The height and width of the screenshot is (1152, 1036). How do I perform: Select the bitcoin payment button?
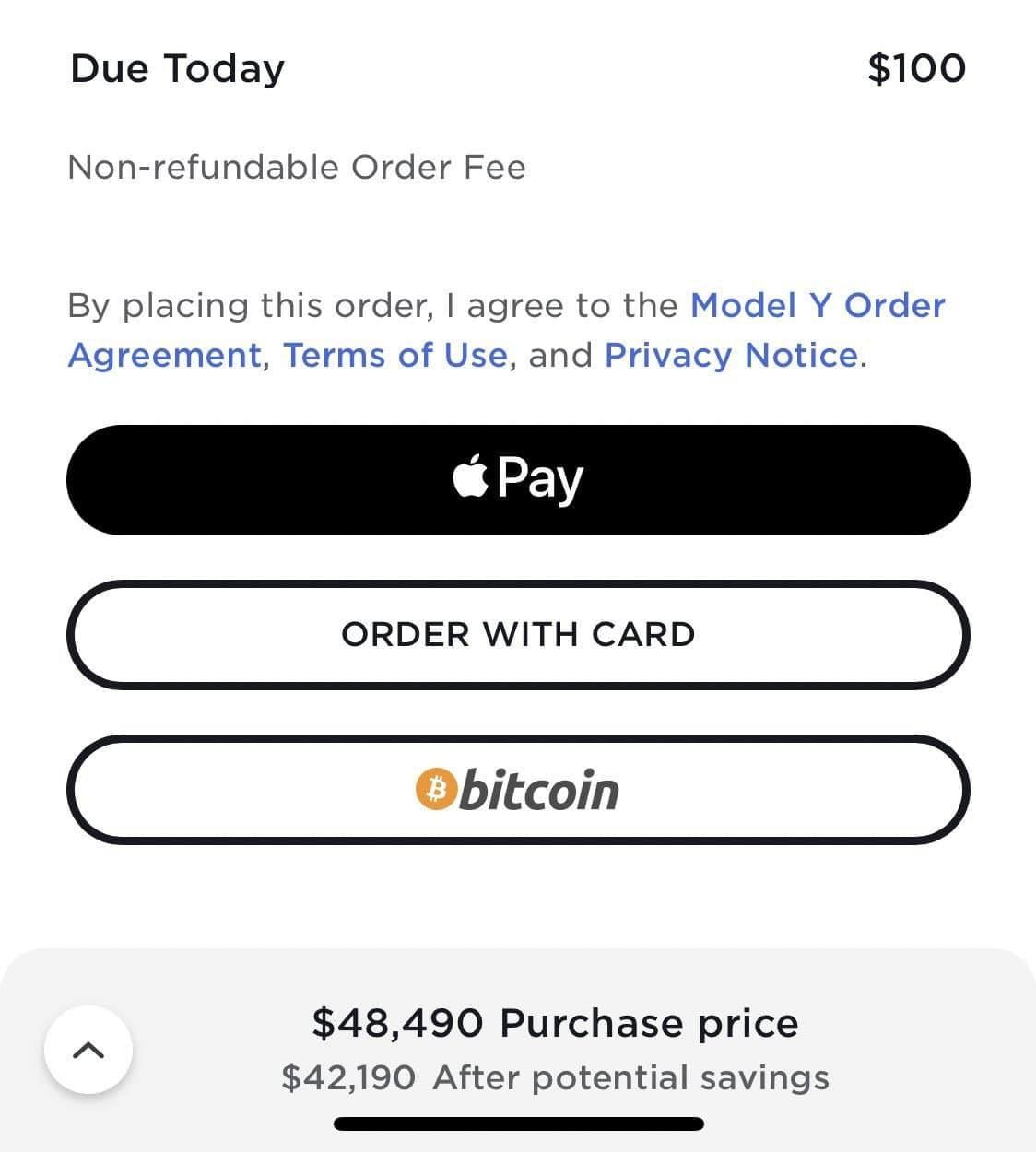coord(518,790)
